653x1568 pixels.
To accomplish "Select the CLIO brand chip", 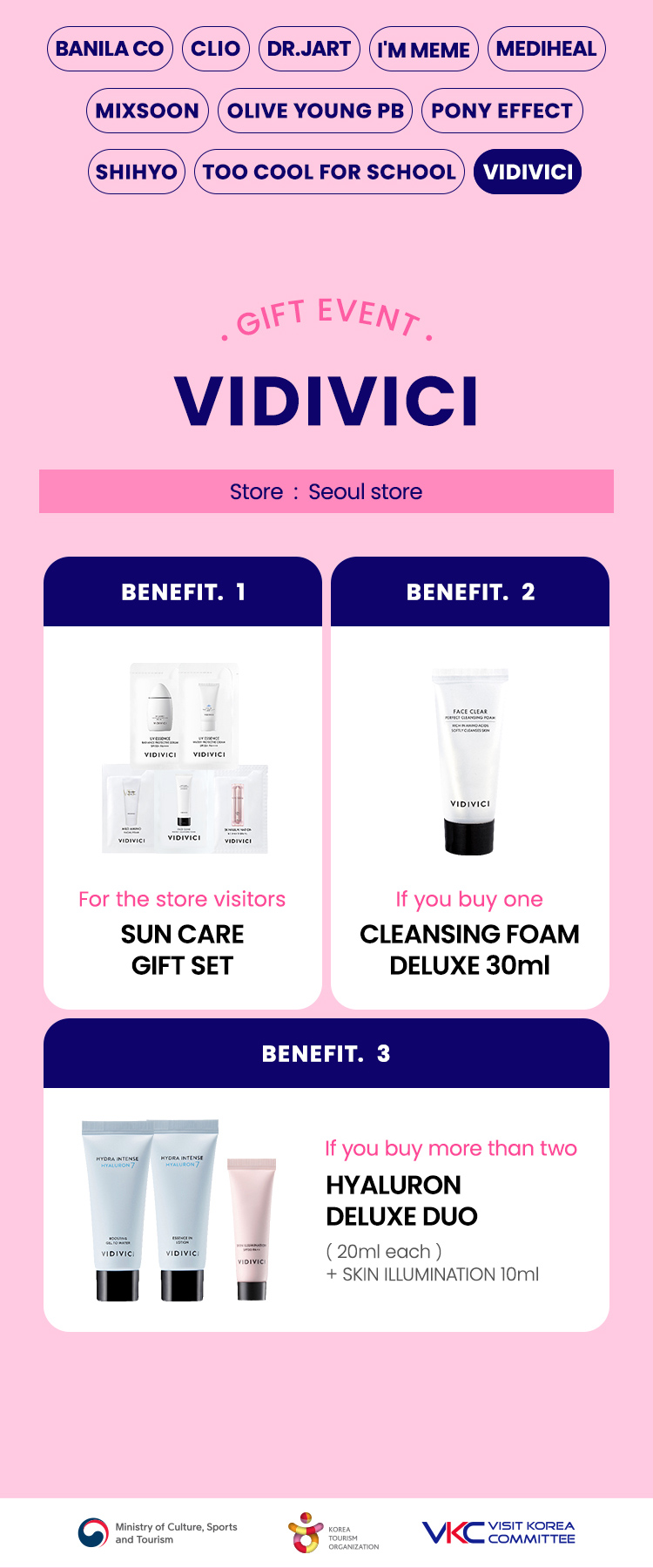I will coord(216,49).
